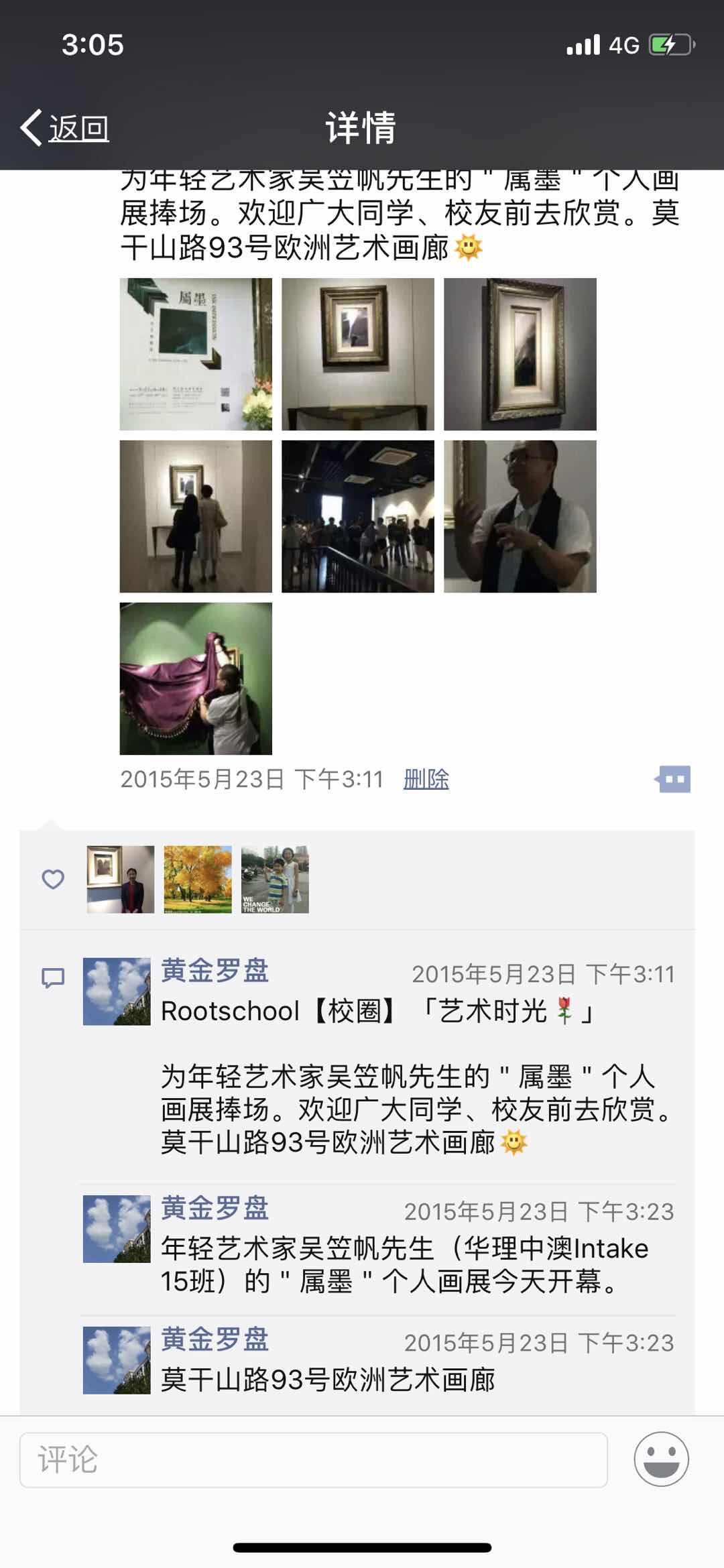Go back via 返回 button

[x=66, y=127]
